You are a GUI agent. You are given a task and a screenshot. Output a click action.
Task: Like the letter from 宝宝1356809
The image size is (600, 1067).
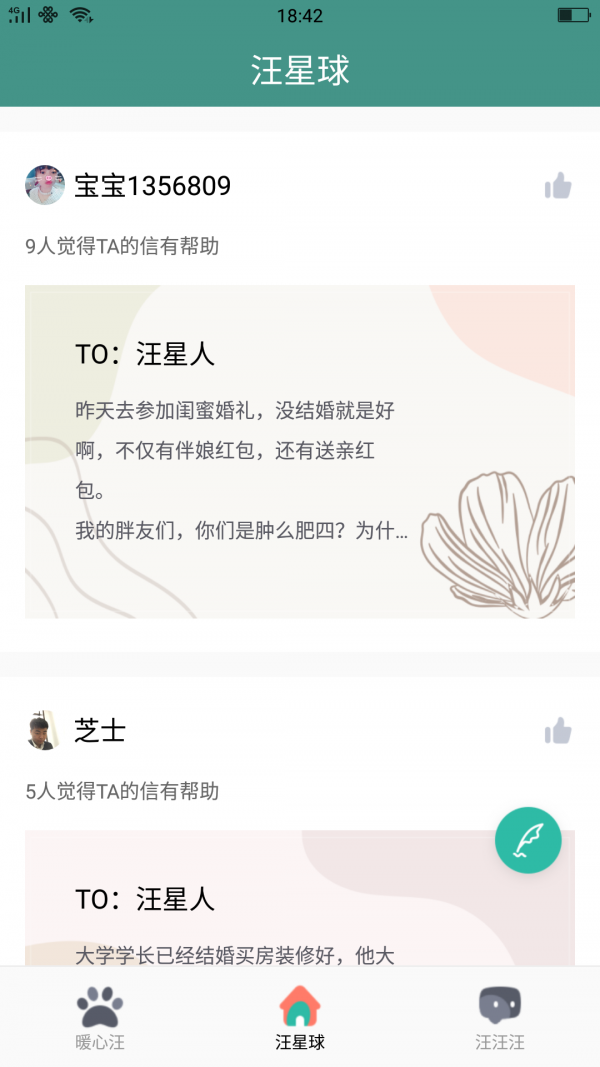click(558, 186)
